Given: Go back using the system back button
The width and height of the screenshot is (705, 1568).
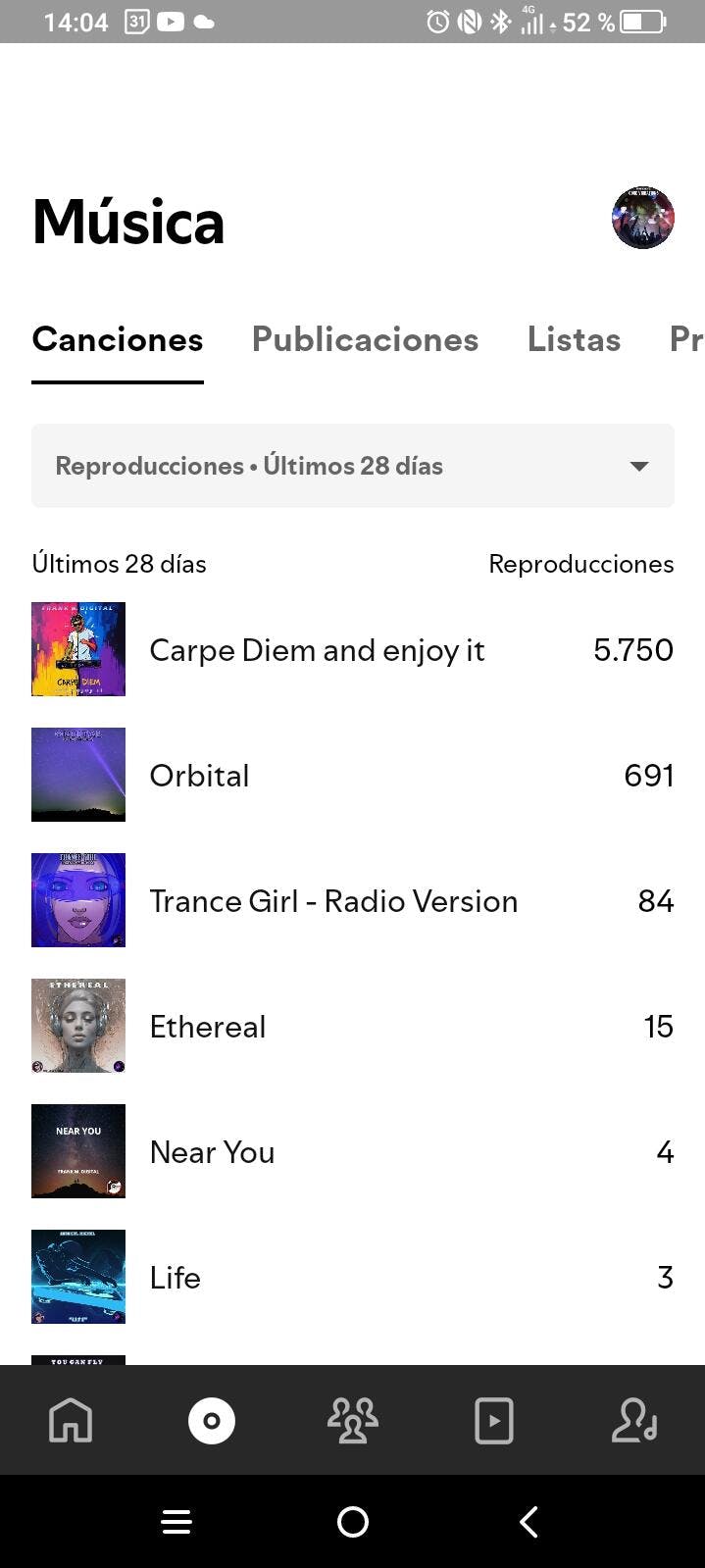Looking at the screenshot, I should click(529, 1522).
